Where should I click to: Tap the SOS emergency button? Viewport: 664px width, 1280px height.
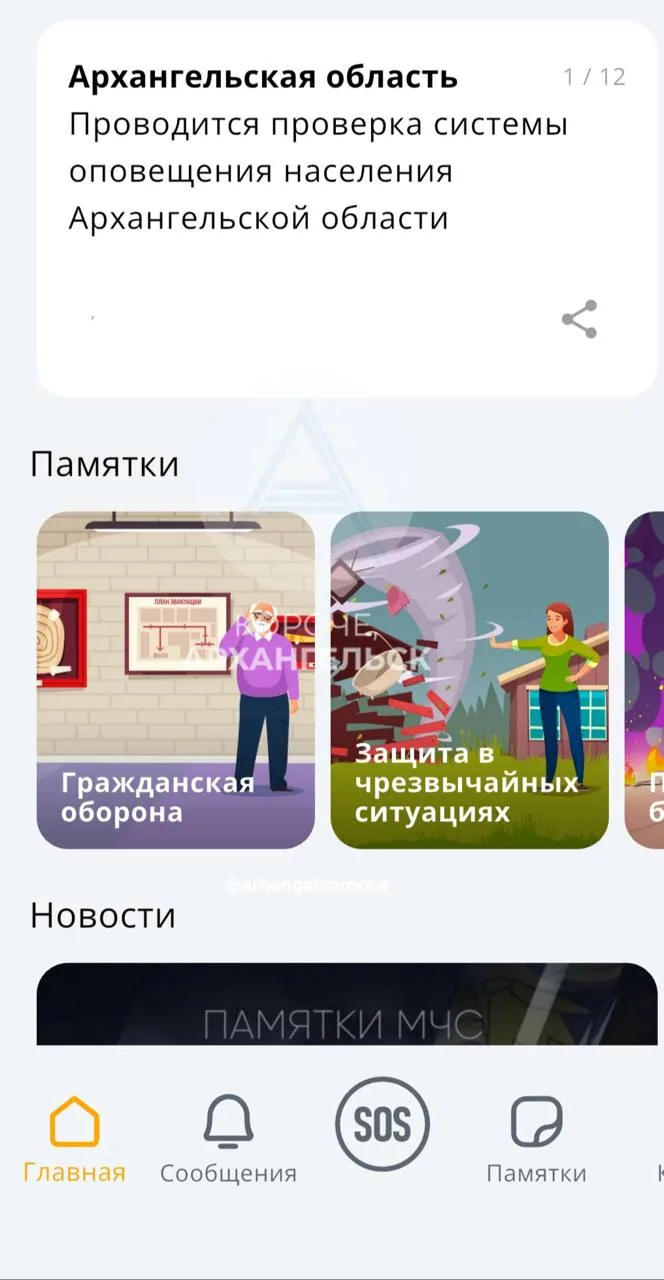[x=382, y=1124]
